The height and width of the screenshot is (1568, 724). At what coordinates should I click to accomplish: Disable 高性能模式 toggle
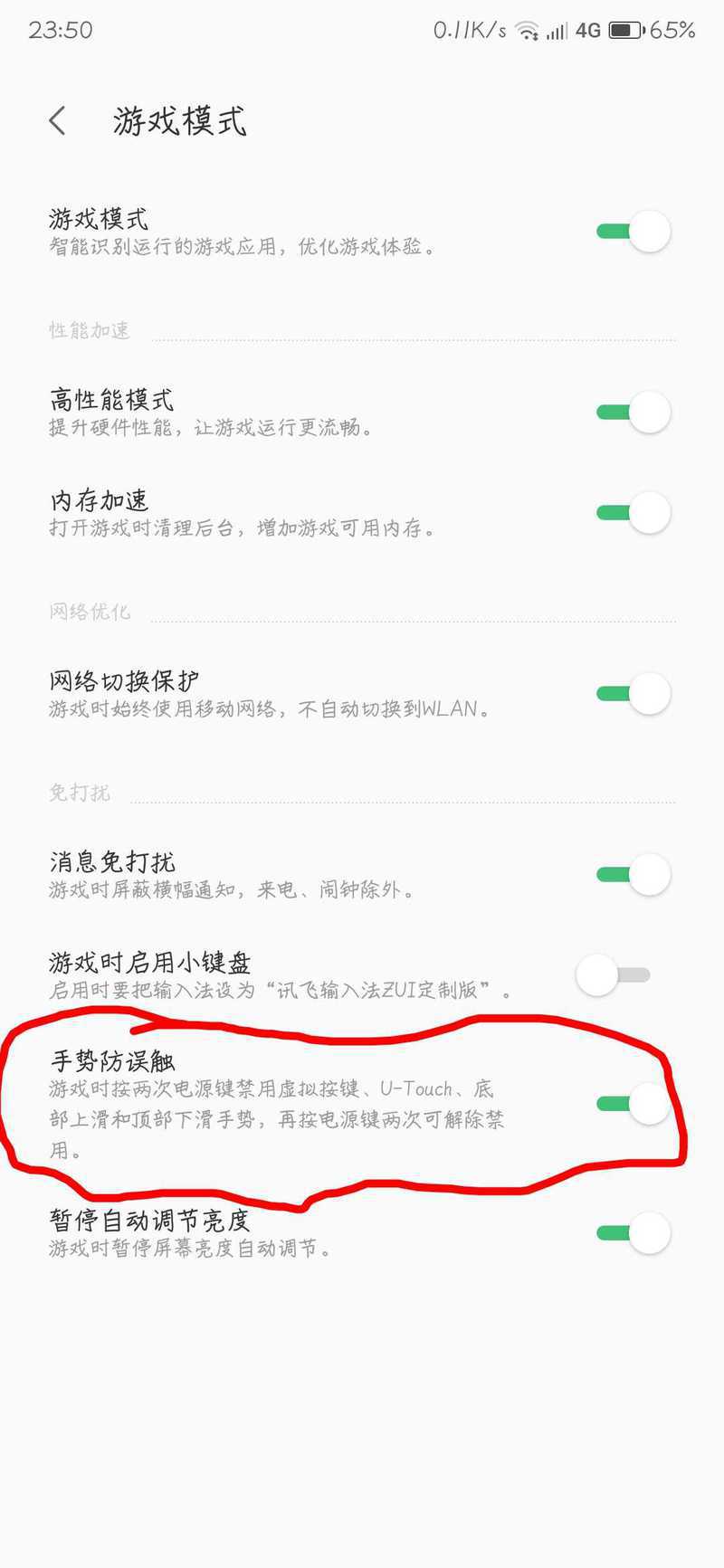coord(633,413)
